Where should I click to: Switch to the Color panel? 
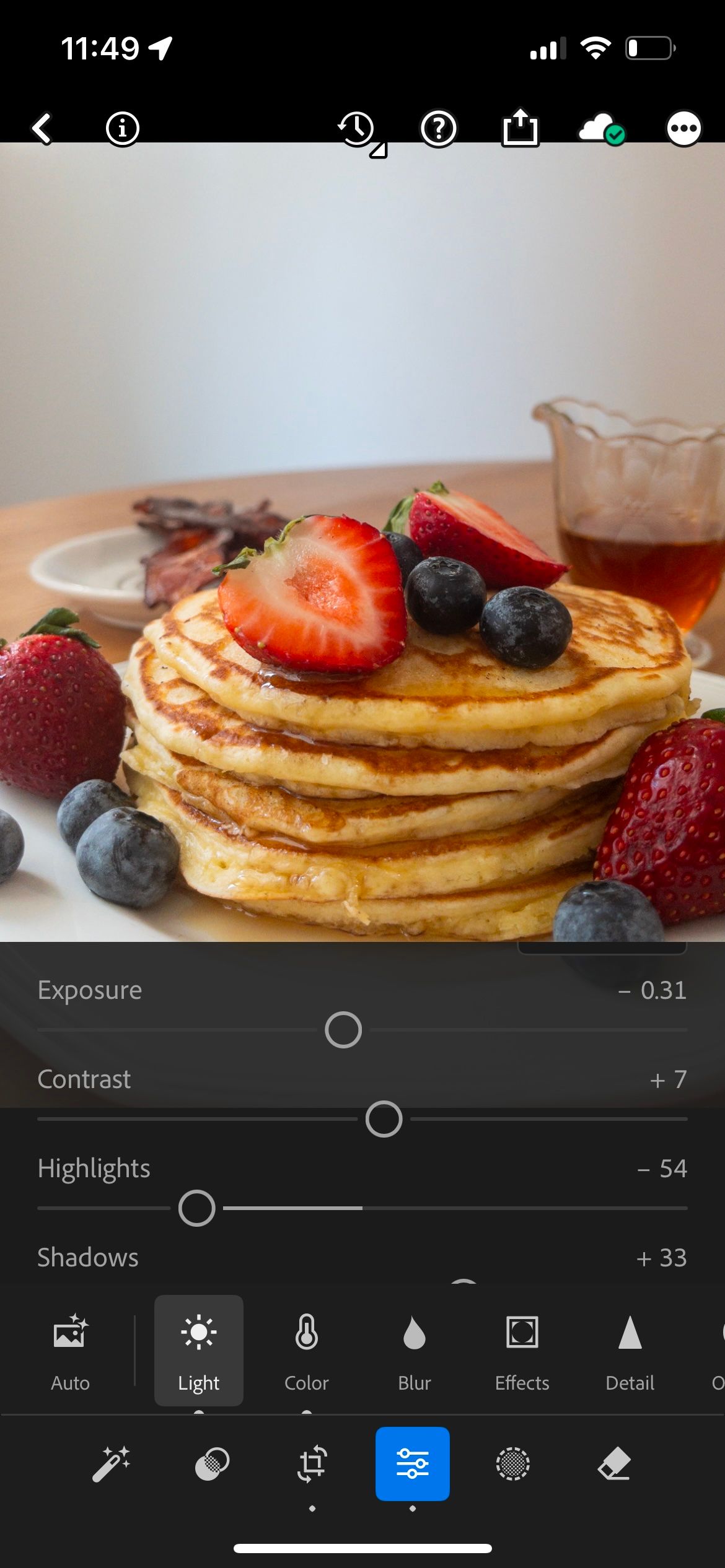(x=306, y=1351)
